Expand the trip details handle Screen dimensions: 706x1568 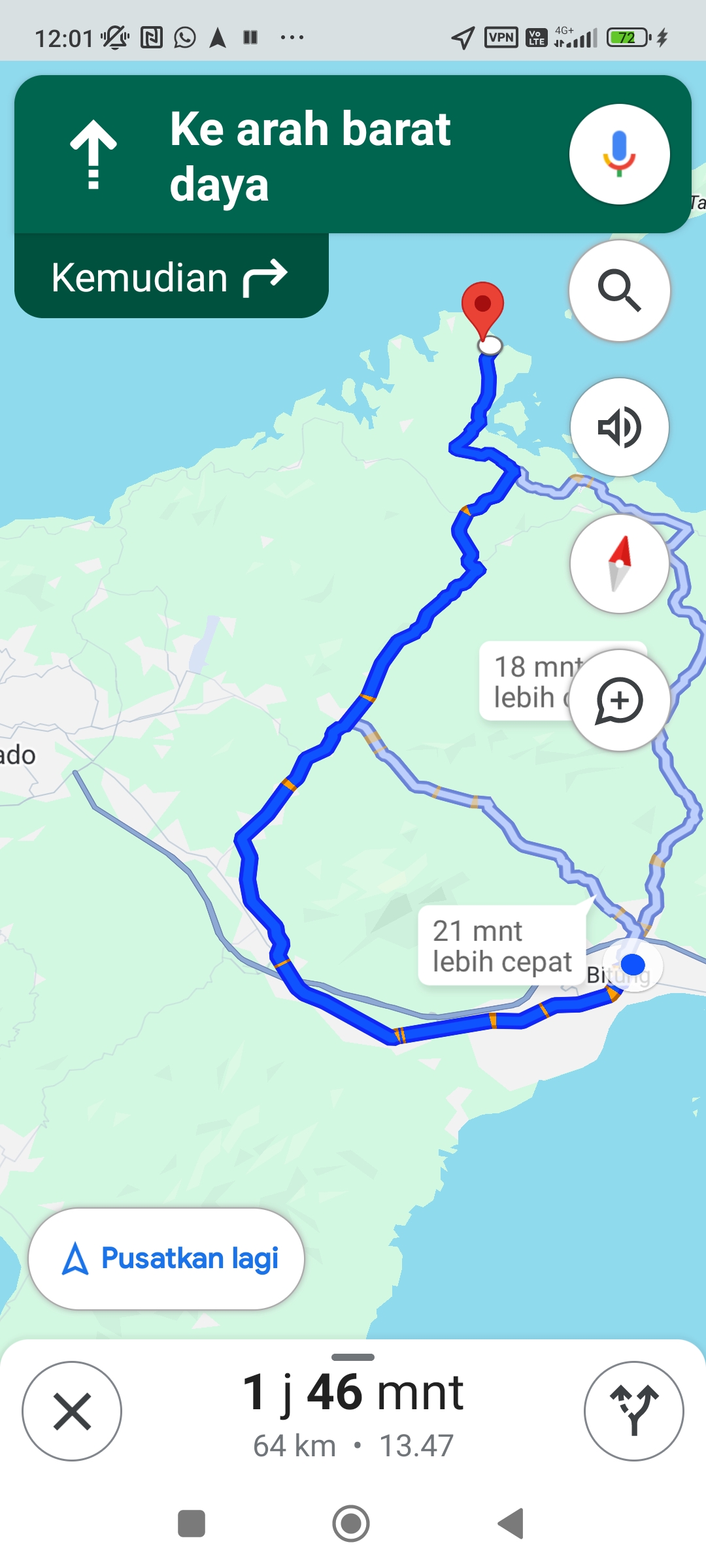tap(353, 1357)
